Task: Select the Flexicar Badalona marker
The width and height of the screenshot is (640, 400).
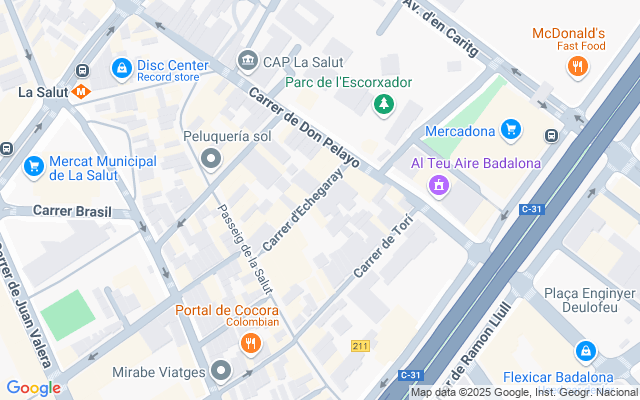Action: 585,352
